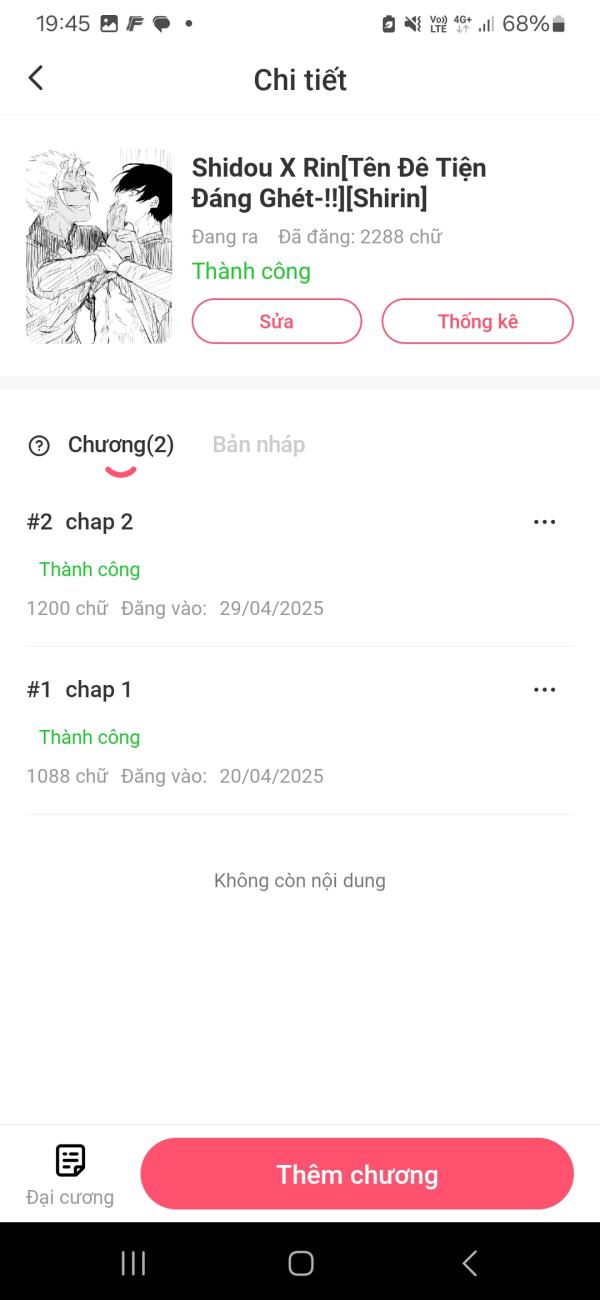Go back using the top arrow
Screen dimensions: 600x1300
(x=36, y=78)
